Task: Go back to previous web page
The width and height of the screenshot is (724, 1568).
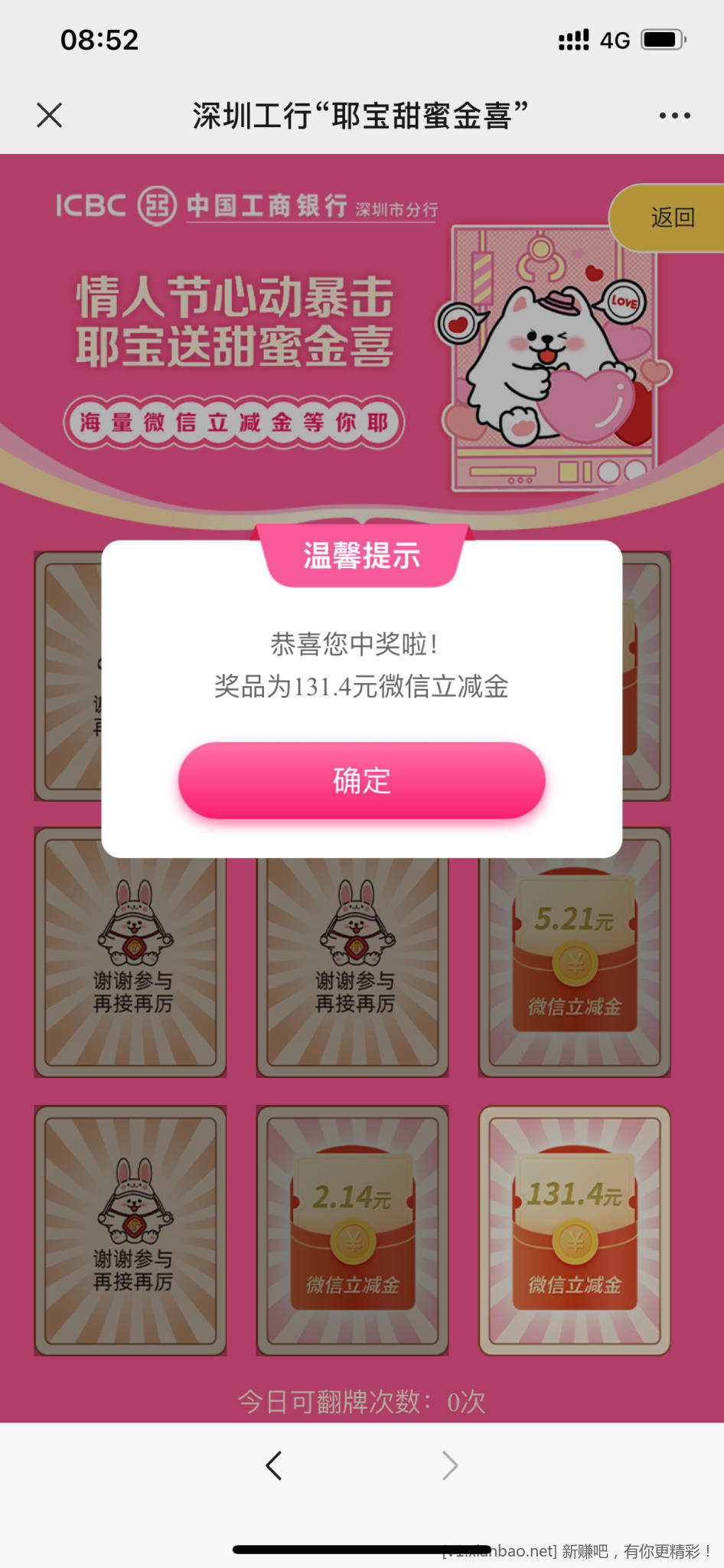Action: 274,1465
